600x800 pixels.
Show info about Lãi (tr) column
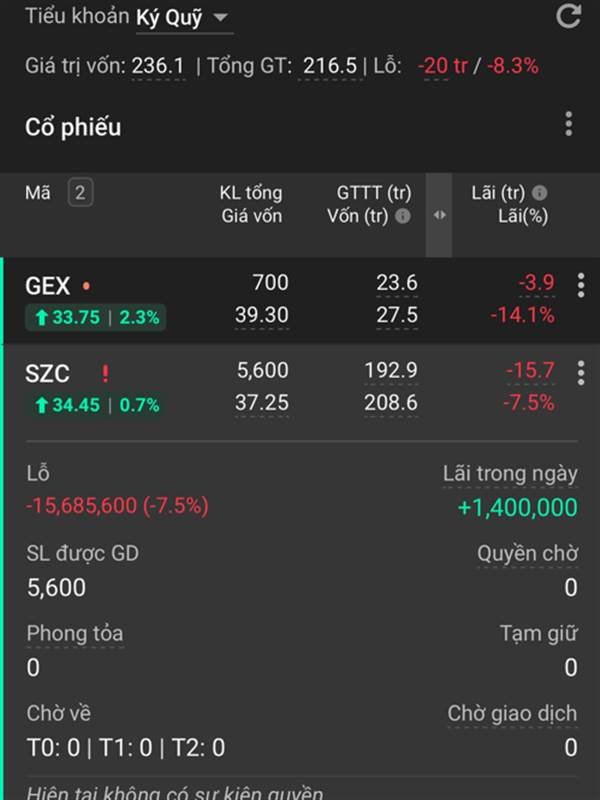pyautogui.click(x=540, y=192)
